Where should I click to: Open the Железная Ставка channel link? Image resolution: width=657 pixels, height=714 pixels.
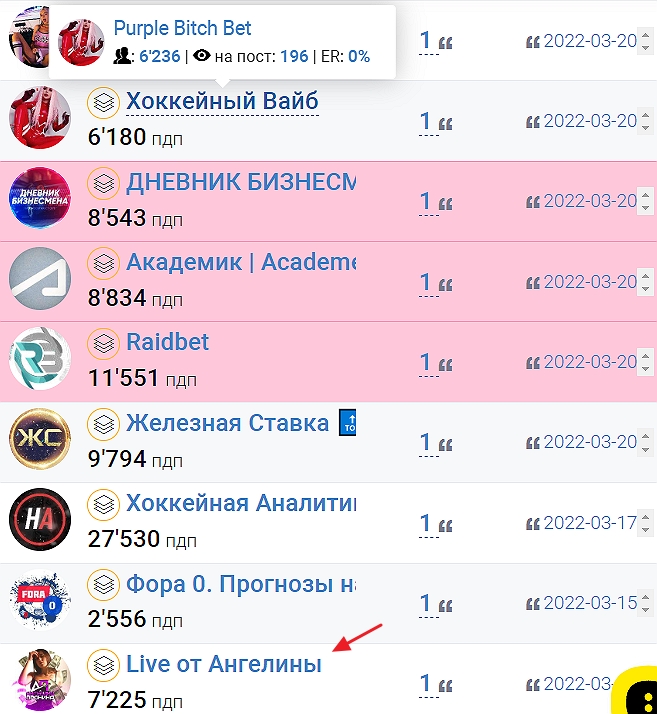[227, 423]
